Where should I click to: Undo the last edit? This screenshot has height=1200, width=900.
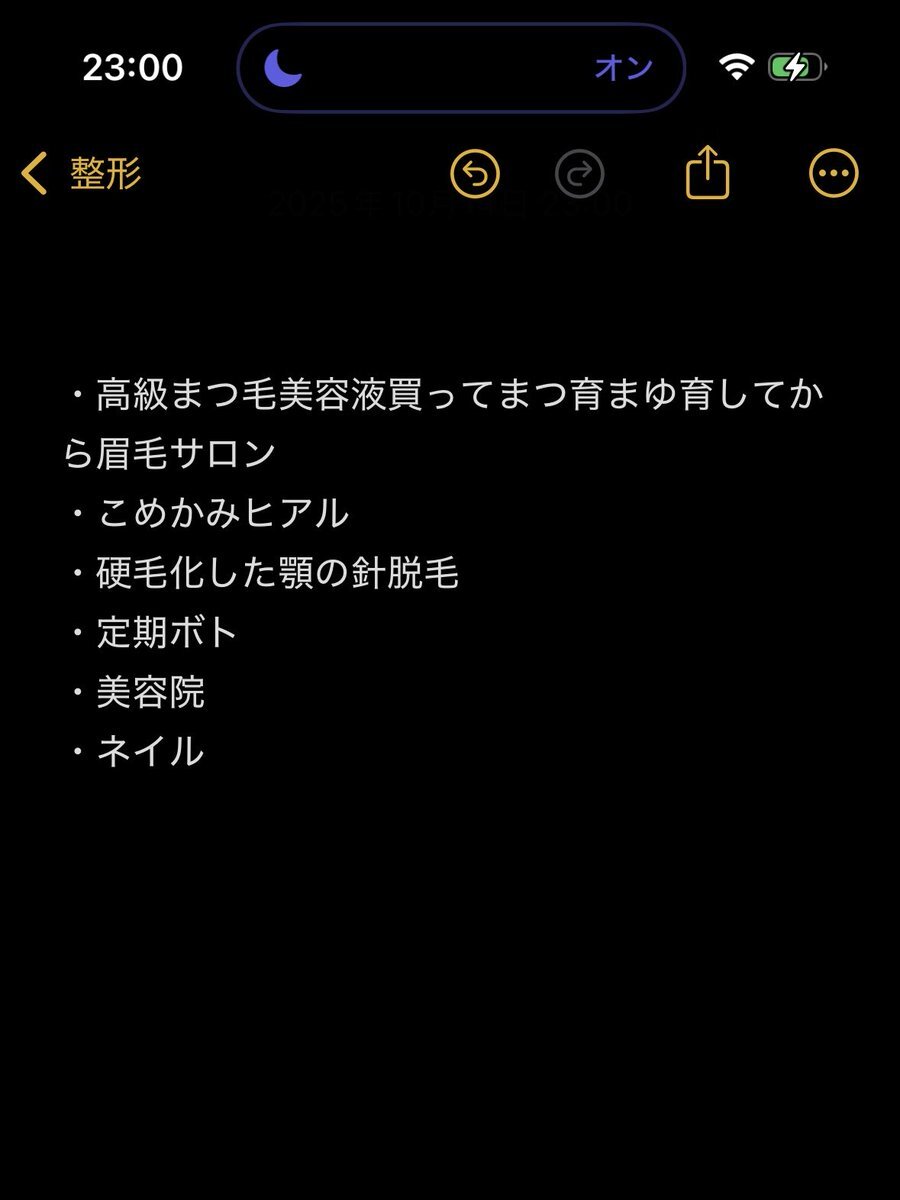(475, 175)
